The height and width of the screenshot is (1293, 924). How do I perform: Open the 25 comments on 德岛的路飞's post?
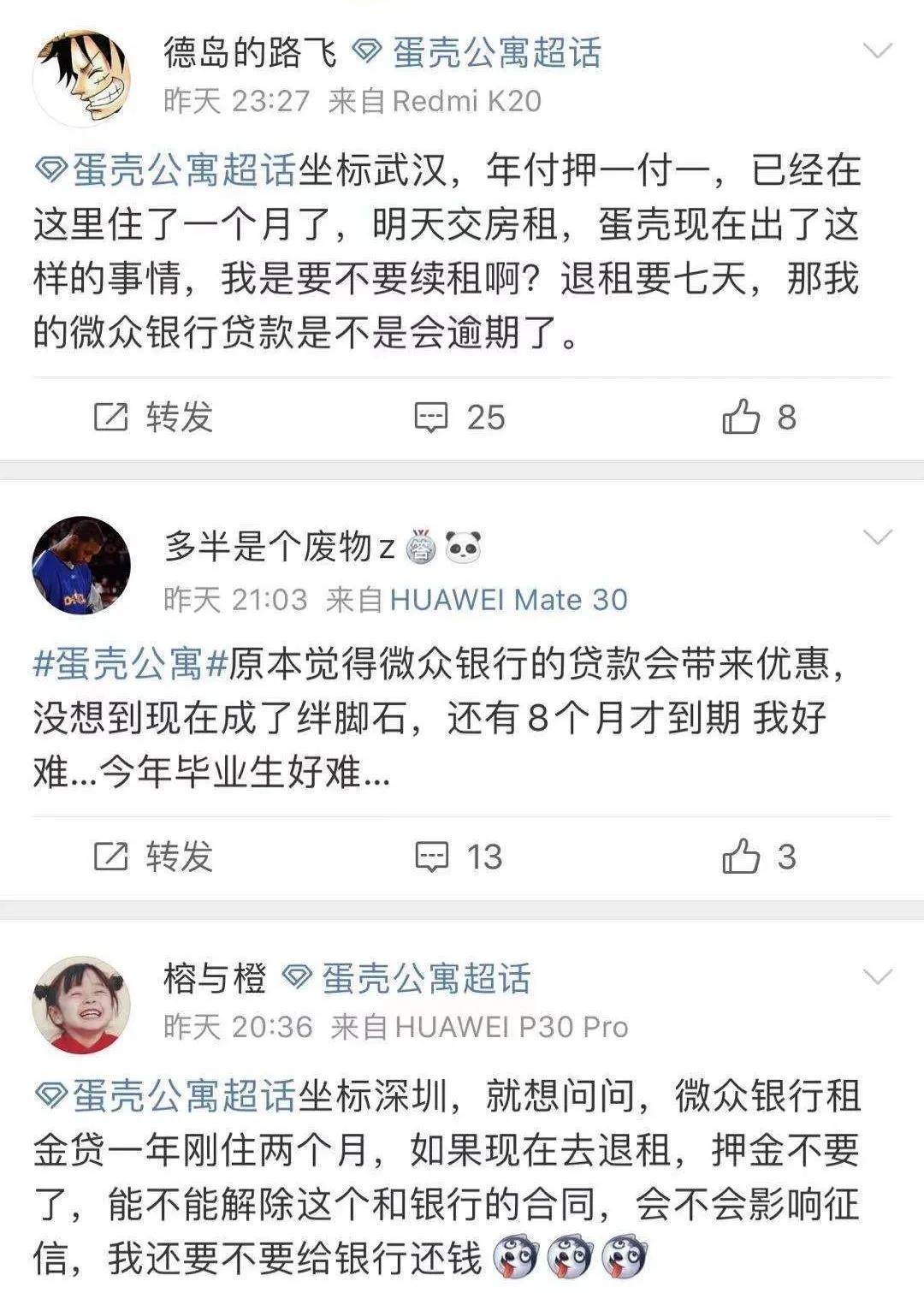(x=460, y=418)
